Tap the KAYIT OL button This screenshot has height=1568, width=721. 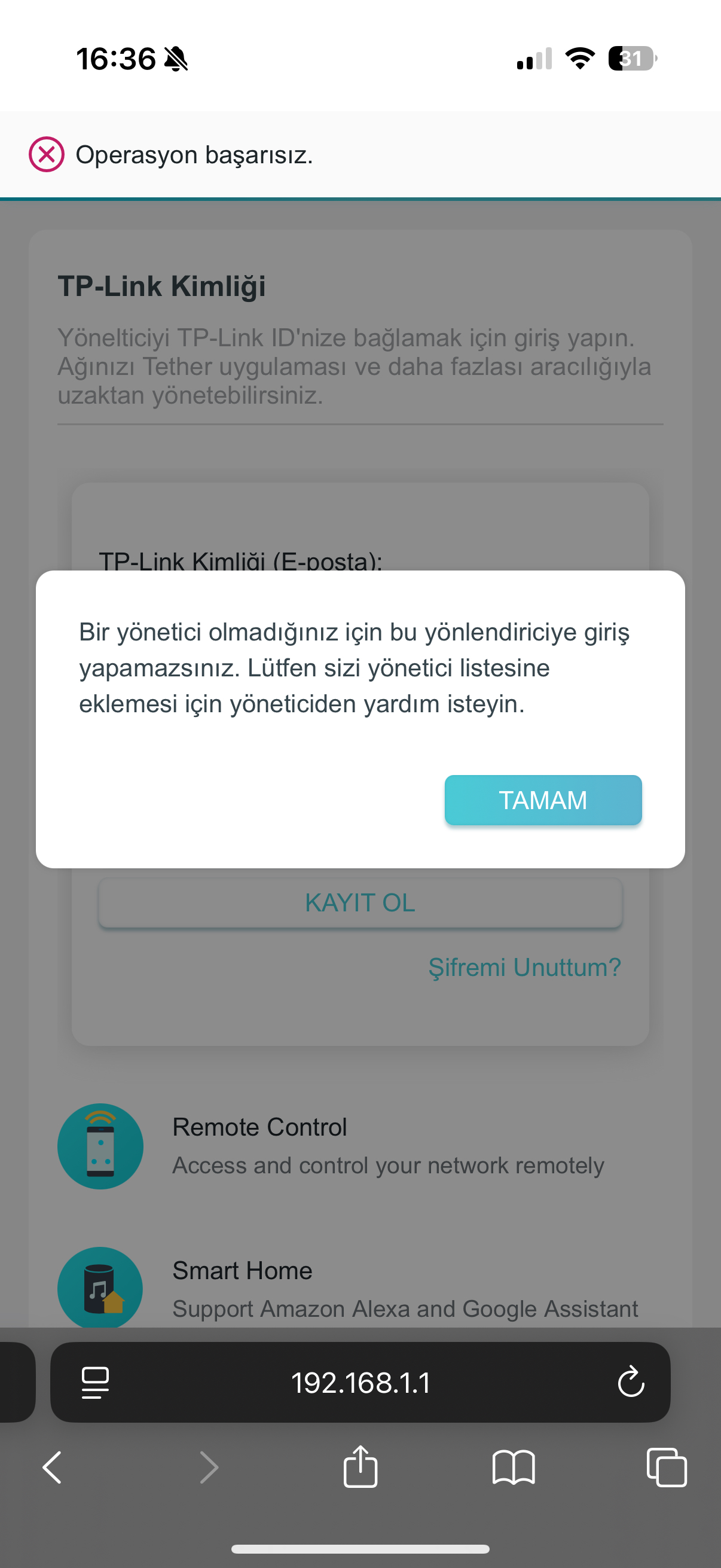(x=360, y=902)
